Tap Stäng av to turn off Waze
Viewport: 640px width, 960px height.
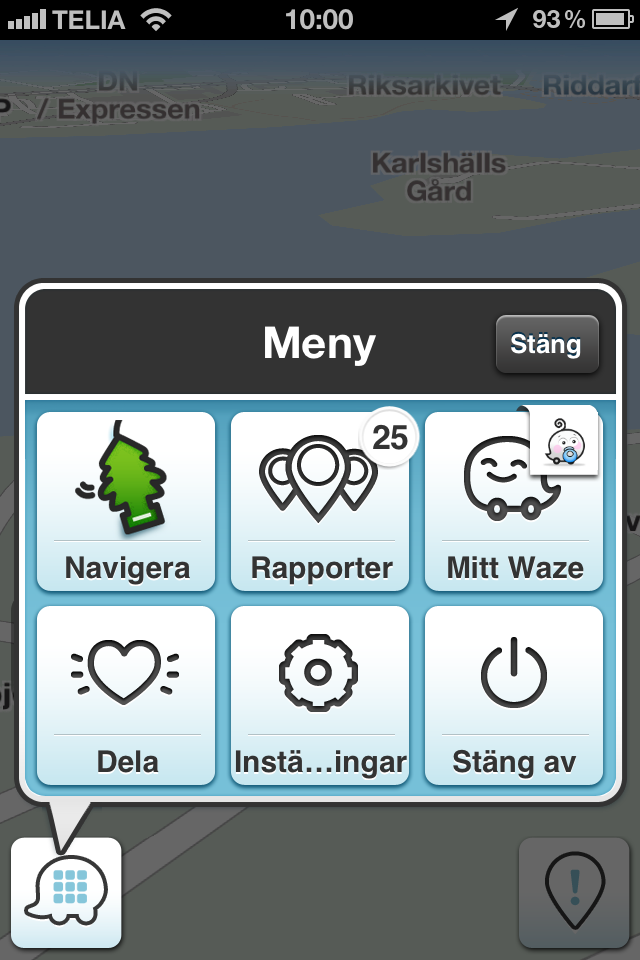pos(514,695)
